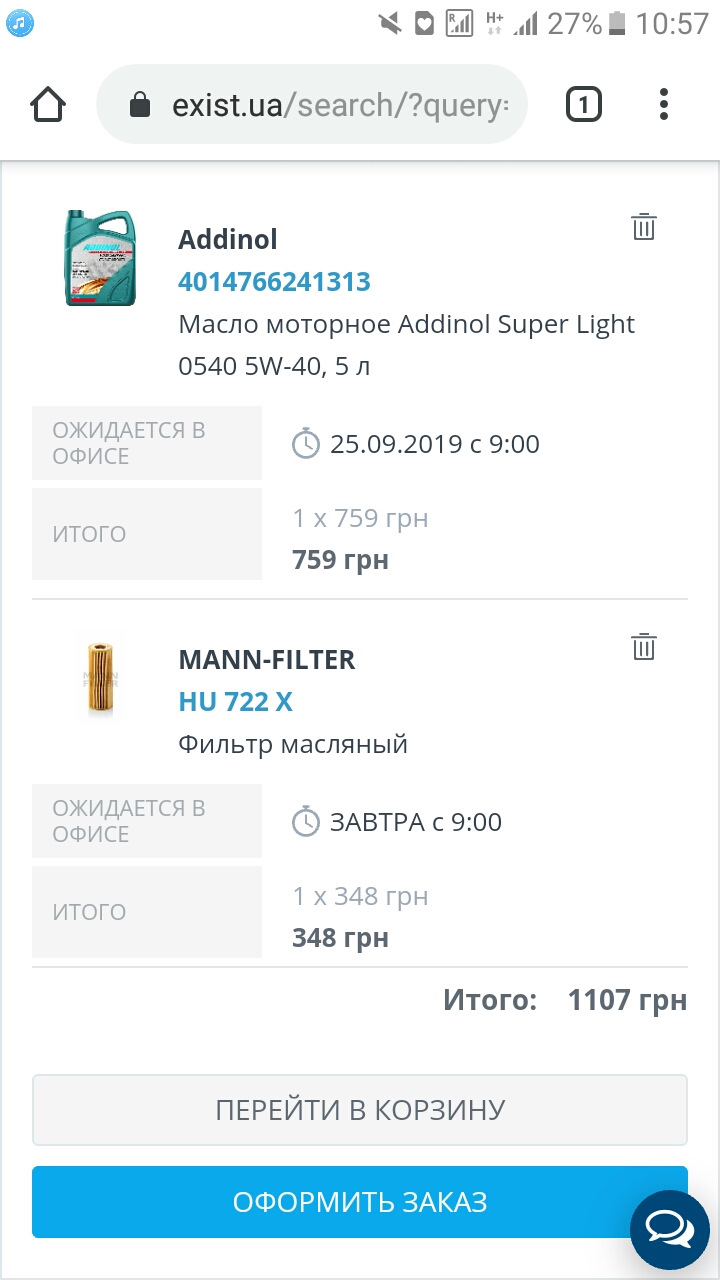Tap the home icon in the browser toolbar
Image resolution: width=720 pixels, height=1280 pixels.
point(47,103)
